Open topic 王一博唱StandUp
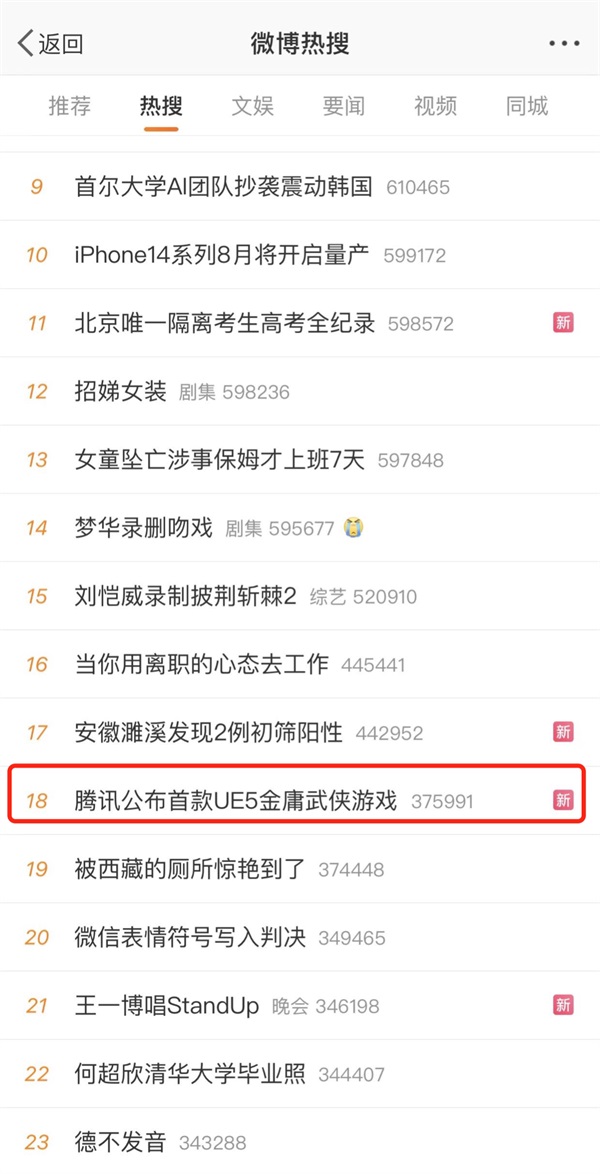 [167, 1005]
